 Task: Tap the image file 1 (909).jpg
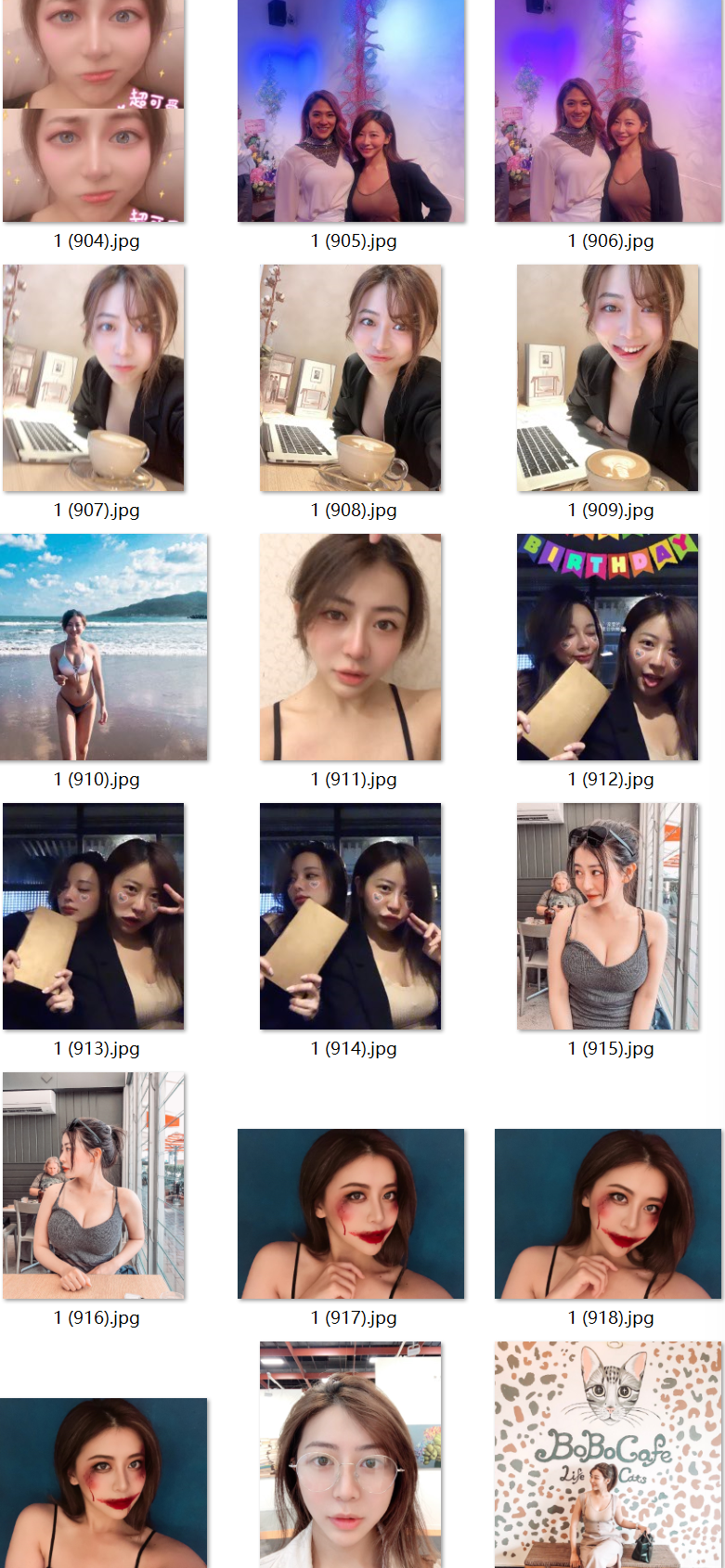point(608,378)
